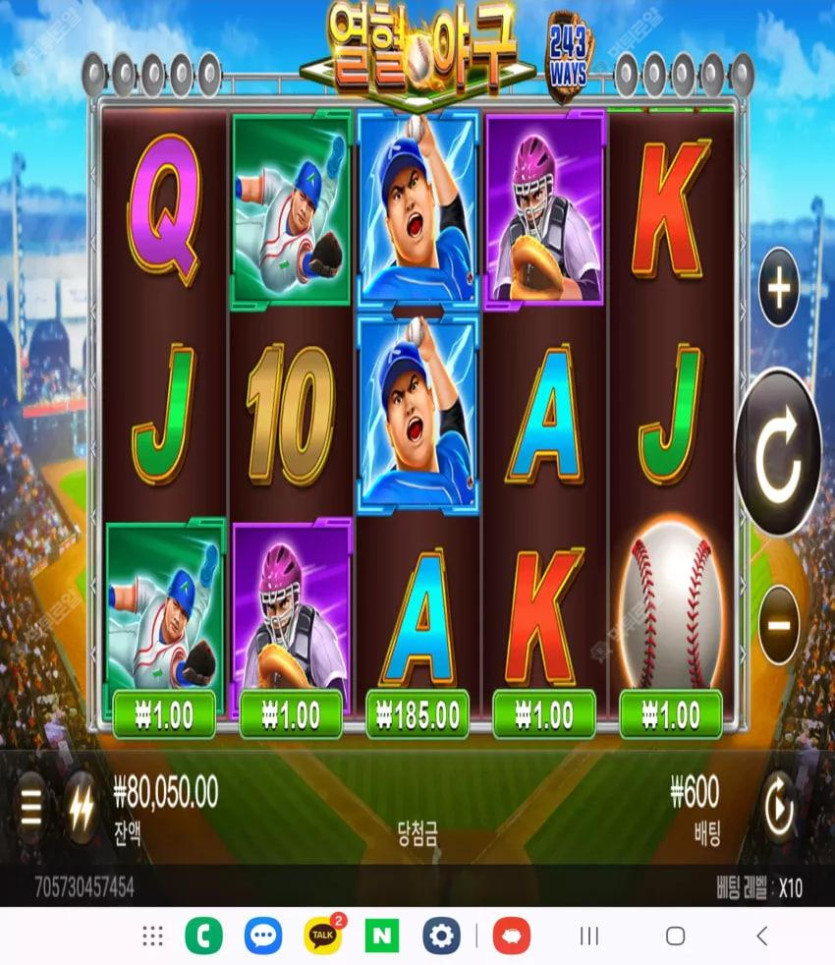Go to the home screen
This screenshot has width=835, height=965.
point(675,936)
